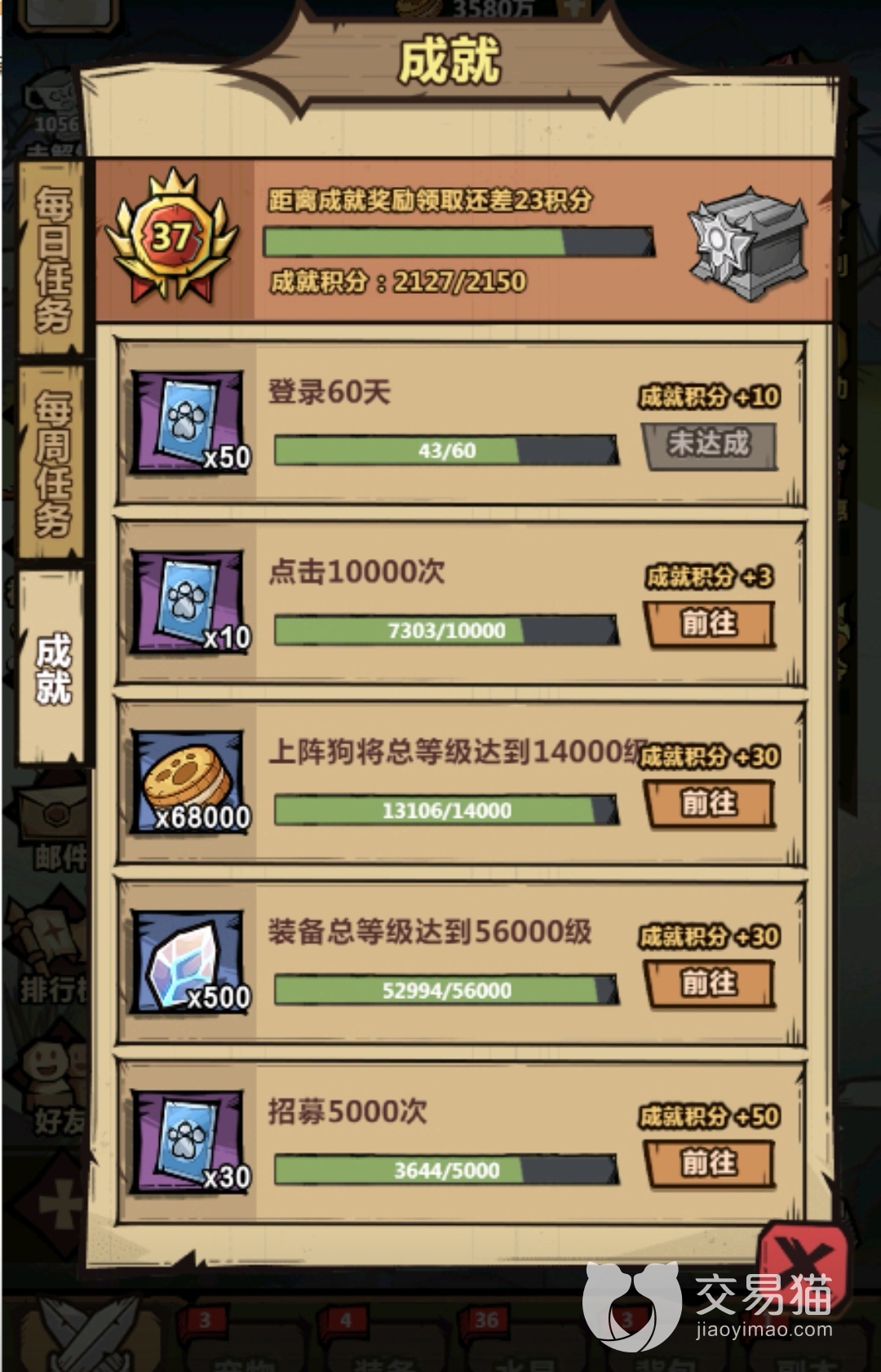881x1372 pixels.
Task: Tap 前往 for 装备总等级达到56000级
Action: (x=709, y=983)
